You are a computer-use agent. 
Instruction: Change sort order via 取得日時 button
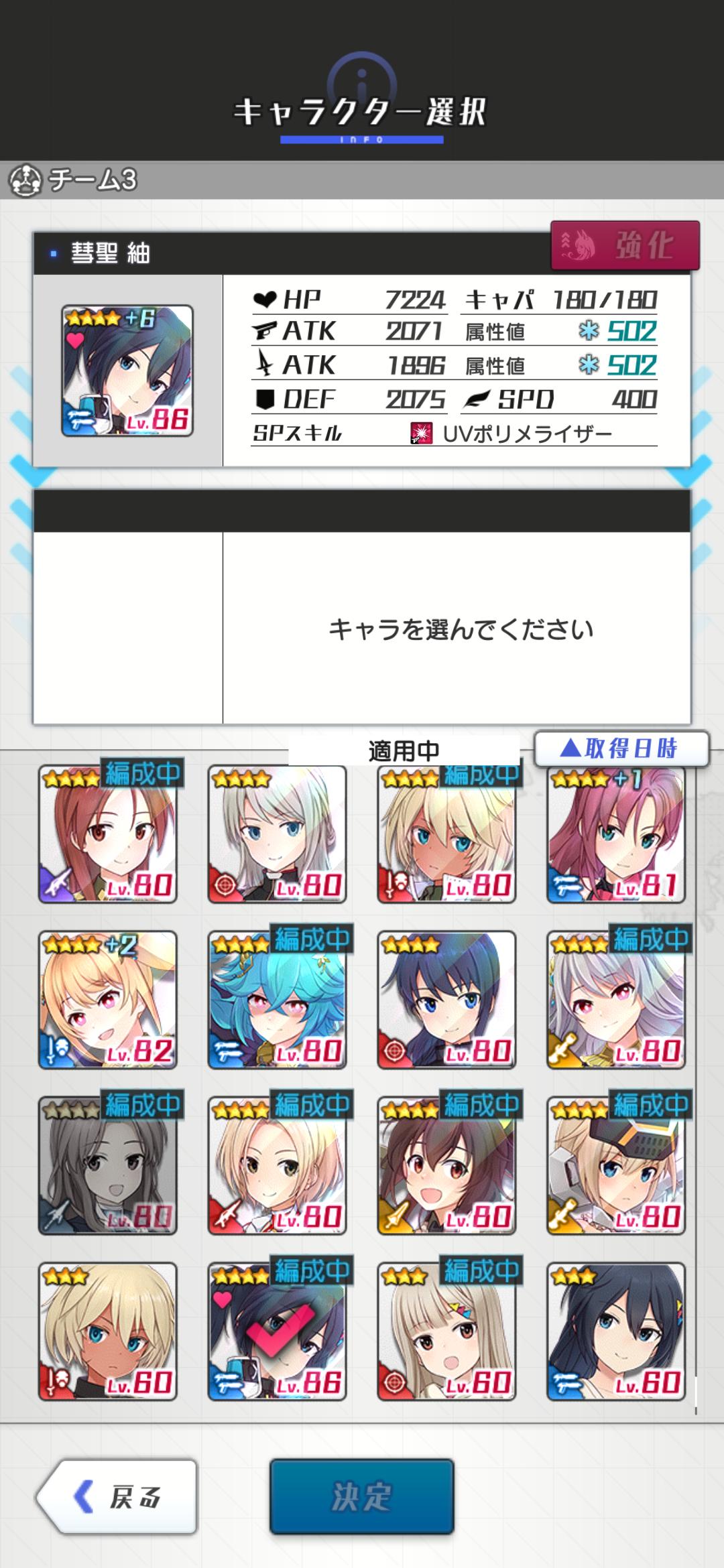point(621,748)
